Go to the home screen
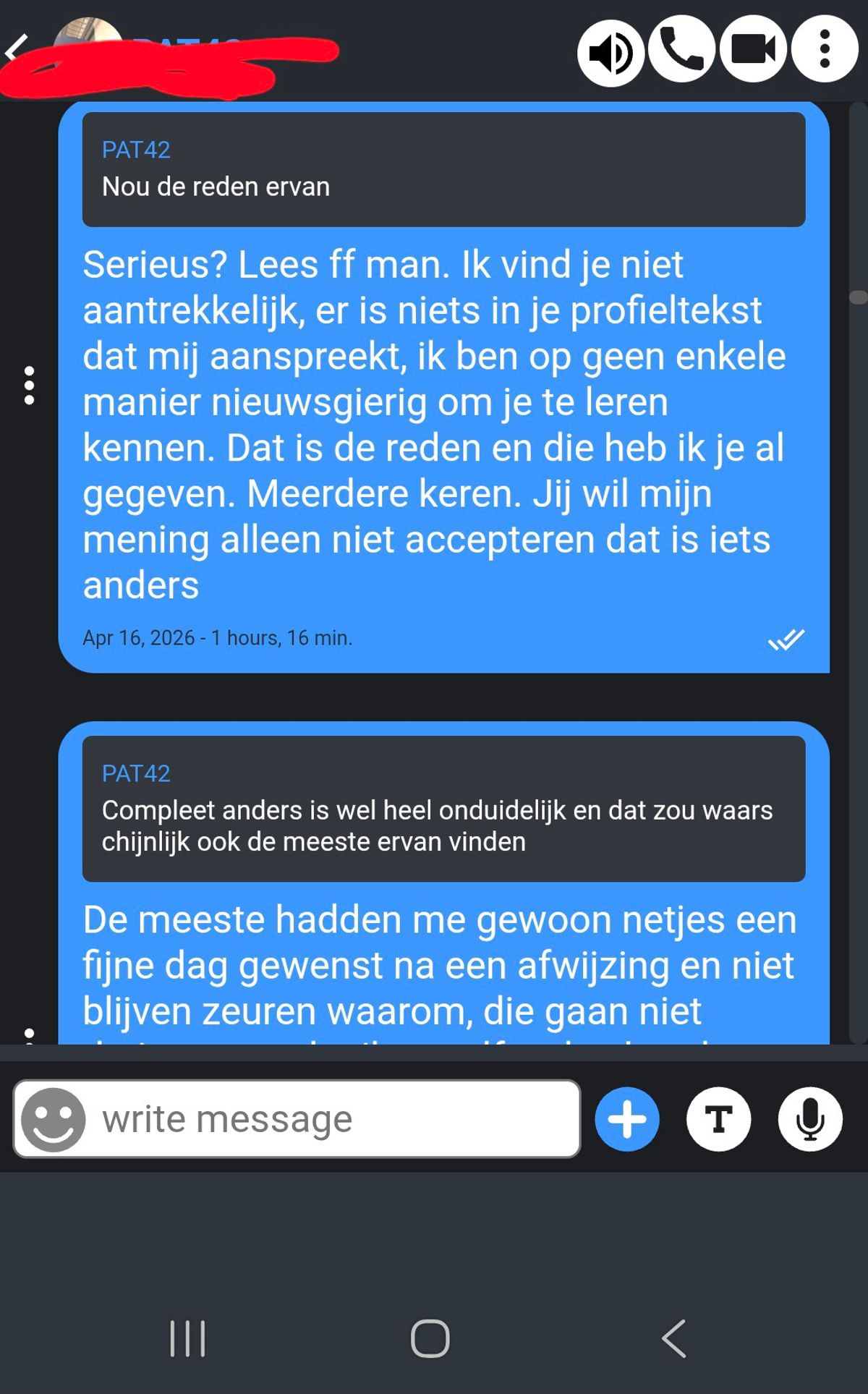Screen dimensions: 868x1394 point(430,1338)
